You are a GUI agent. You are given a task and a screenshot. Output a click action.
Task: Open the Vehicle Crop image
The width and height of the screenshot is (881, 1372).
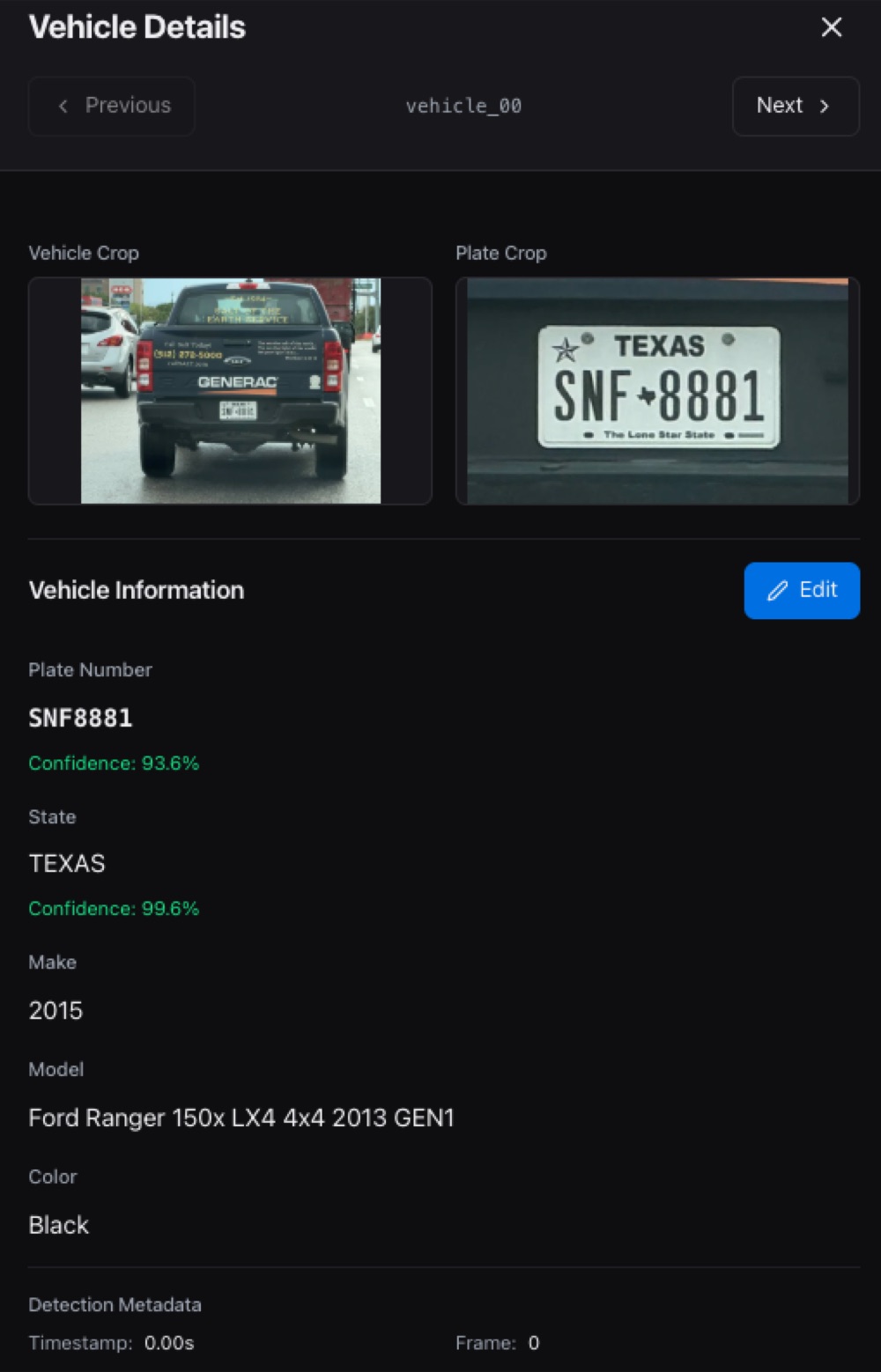coord(230,391)
